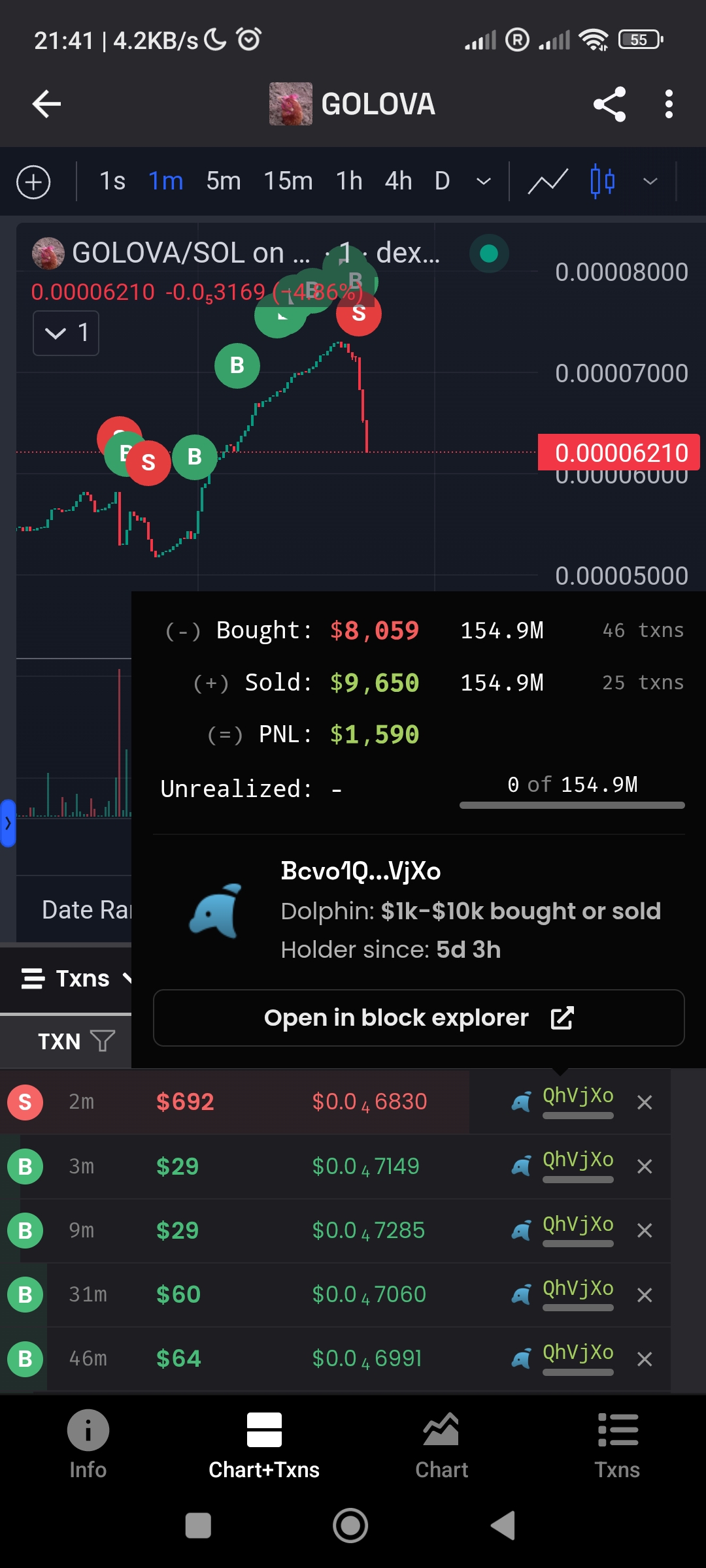Open the overflow menu

[x=668, y=104]
